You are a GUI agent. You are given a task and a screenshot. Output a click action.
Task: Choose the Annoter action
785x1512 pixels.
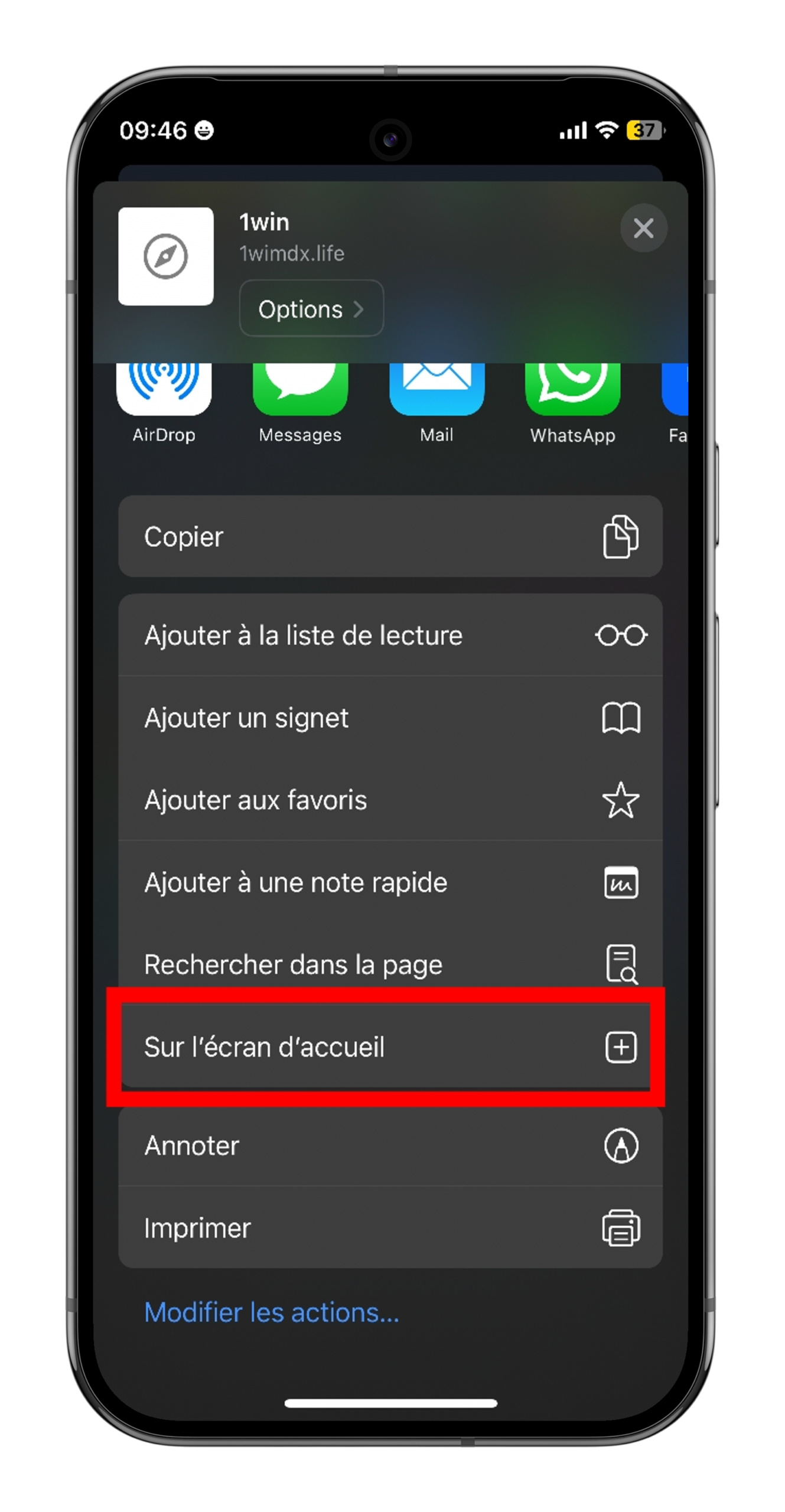click(390, 1146)
